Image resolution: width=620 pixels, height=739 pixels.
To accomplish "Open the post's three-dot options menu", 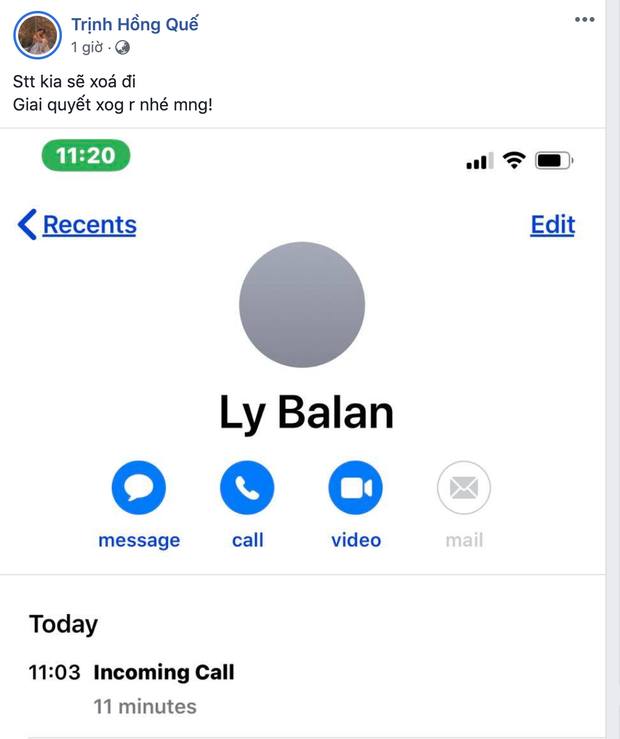I will coord(584,20).
